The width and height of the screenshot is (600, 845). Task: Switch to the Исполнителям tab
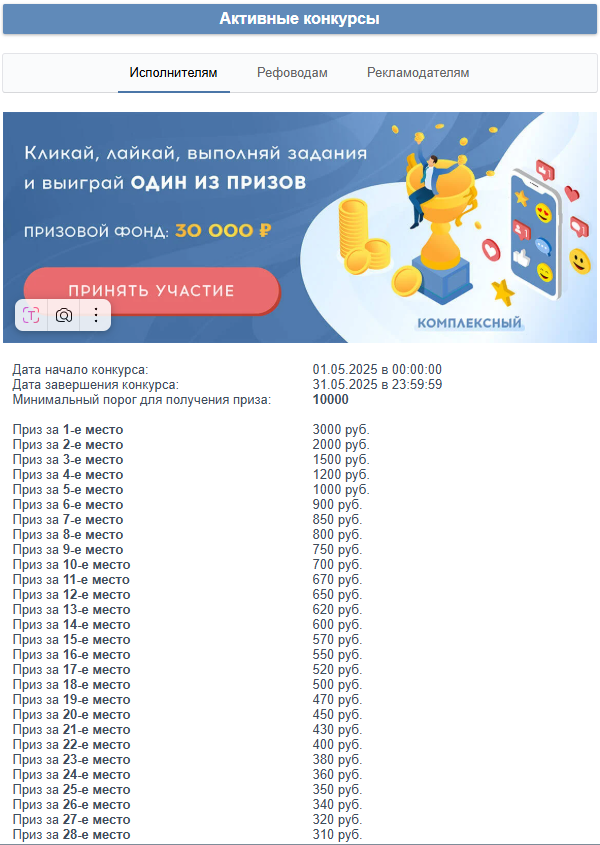click(174, 73)
